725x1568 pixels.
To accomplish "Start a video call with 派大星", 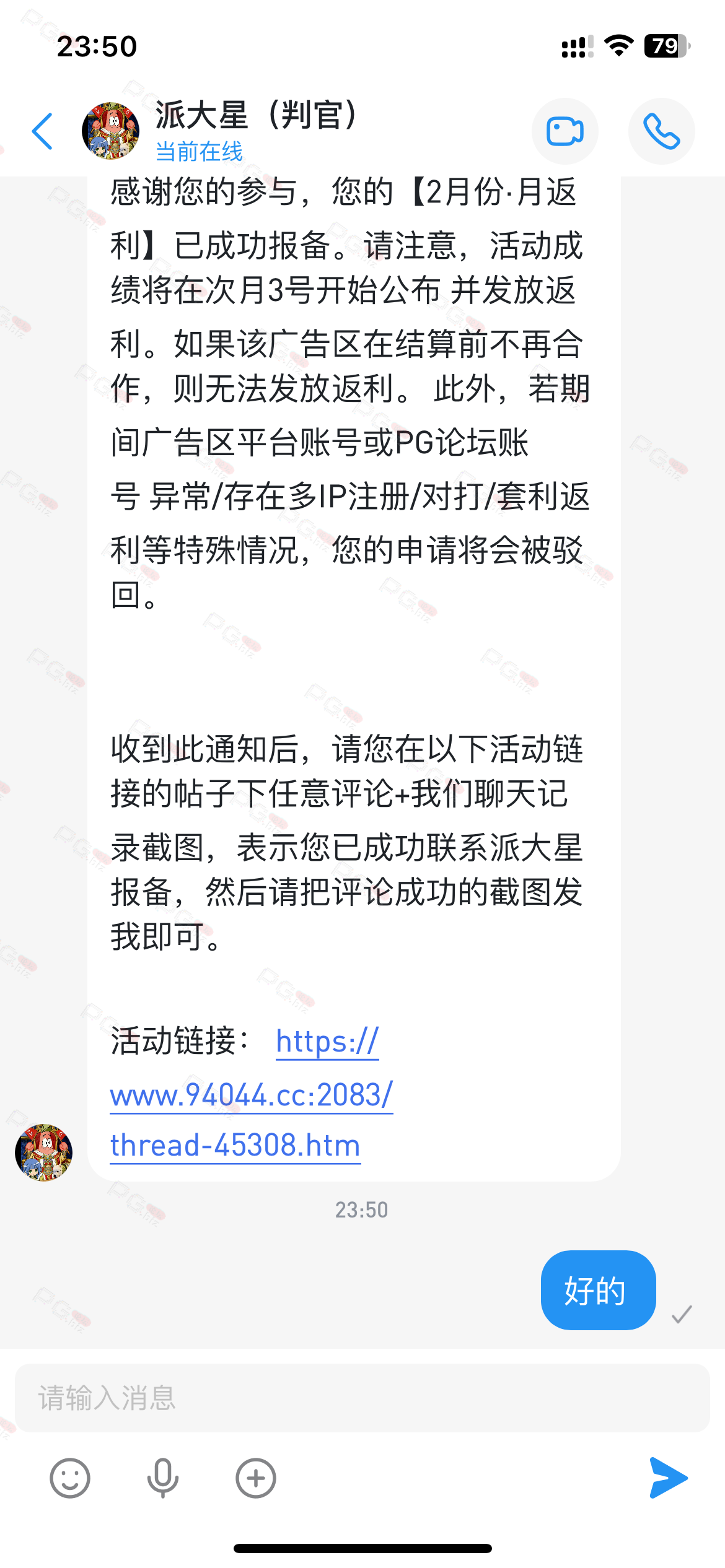I will pyautogui.click(x=565, y=131).
